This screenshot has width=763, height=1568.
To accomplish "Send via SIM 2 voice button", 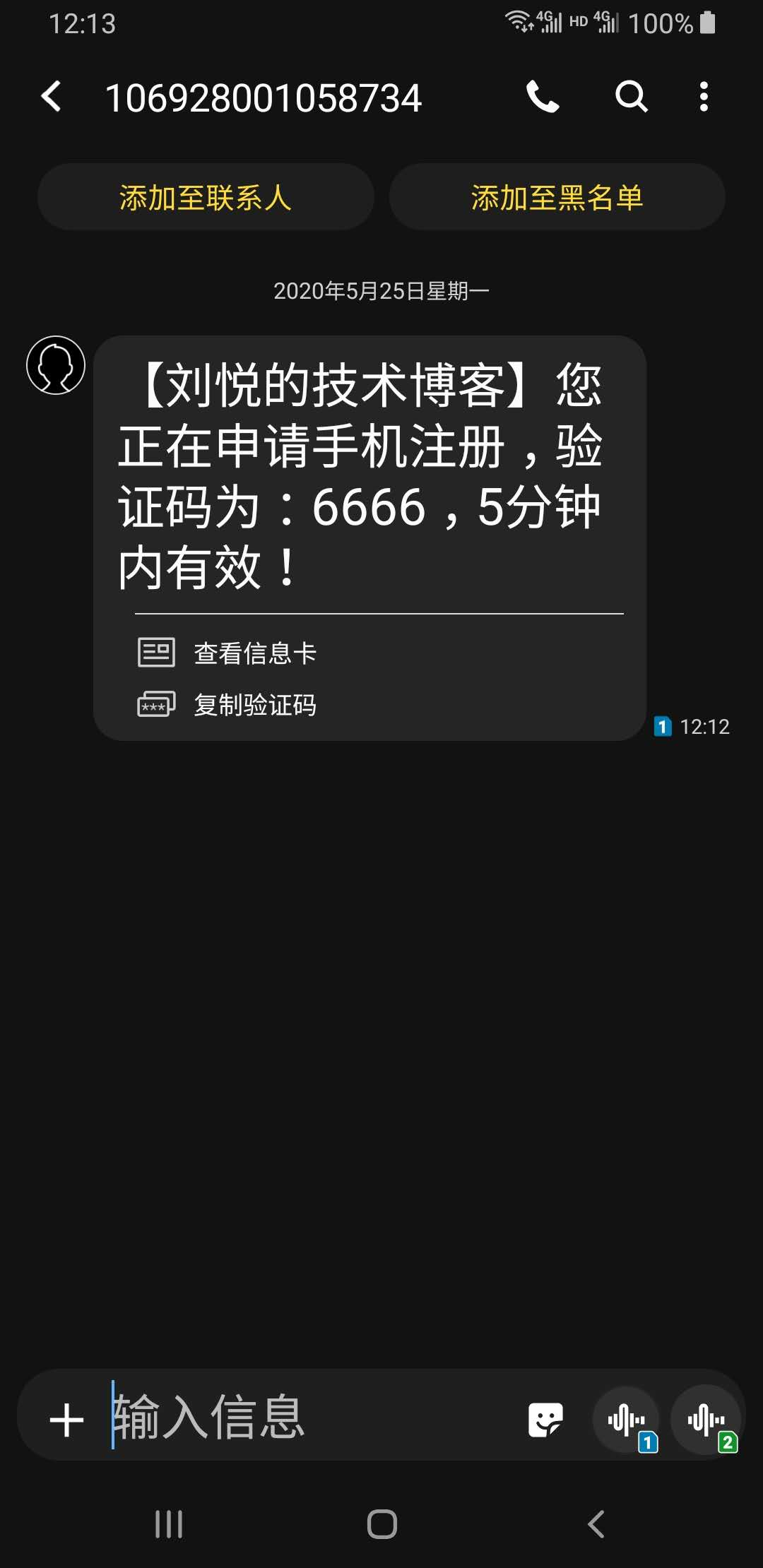I will (706, 1420).
